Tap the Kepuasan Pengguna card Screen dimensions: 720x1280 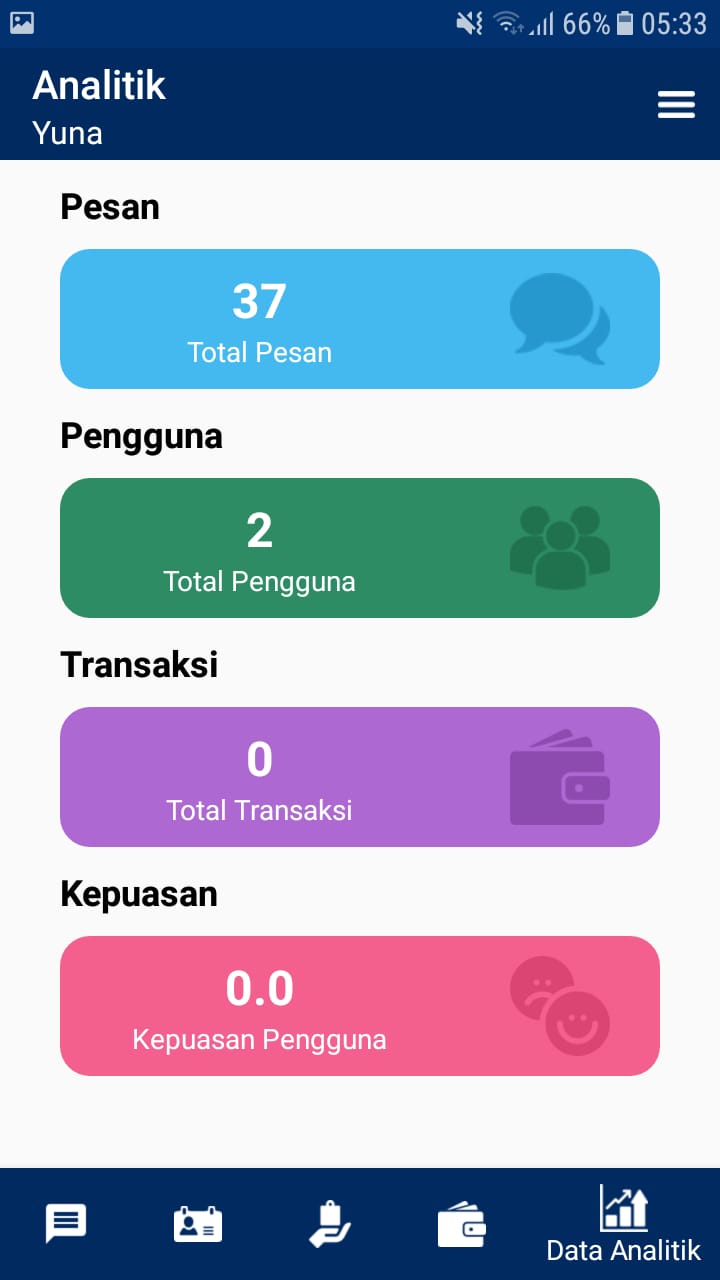360,1006
